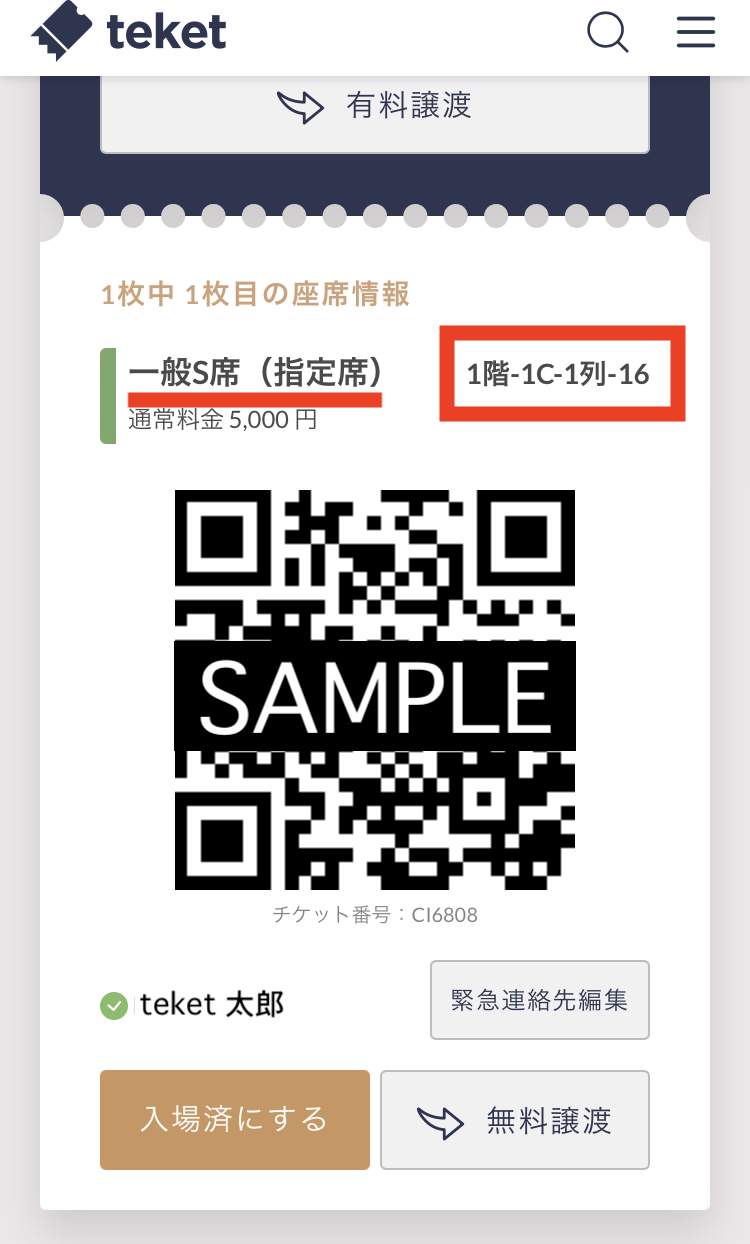Transfer ticket for free via 無料譲渡
This screenshot has height=1244, width=750.
(x=515, y=1119)
